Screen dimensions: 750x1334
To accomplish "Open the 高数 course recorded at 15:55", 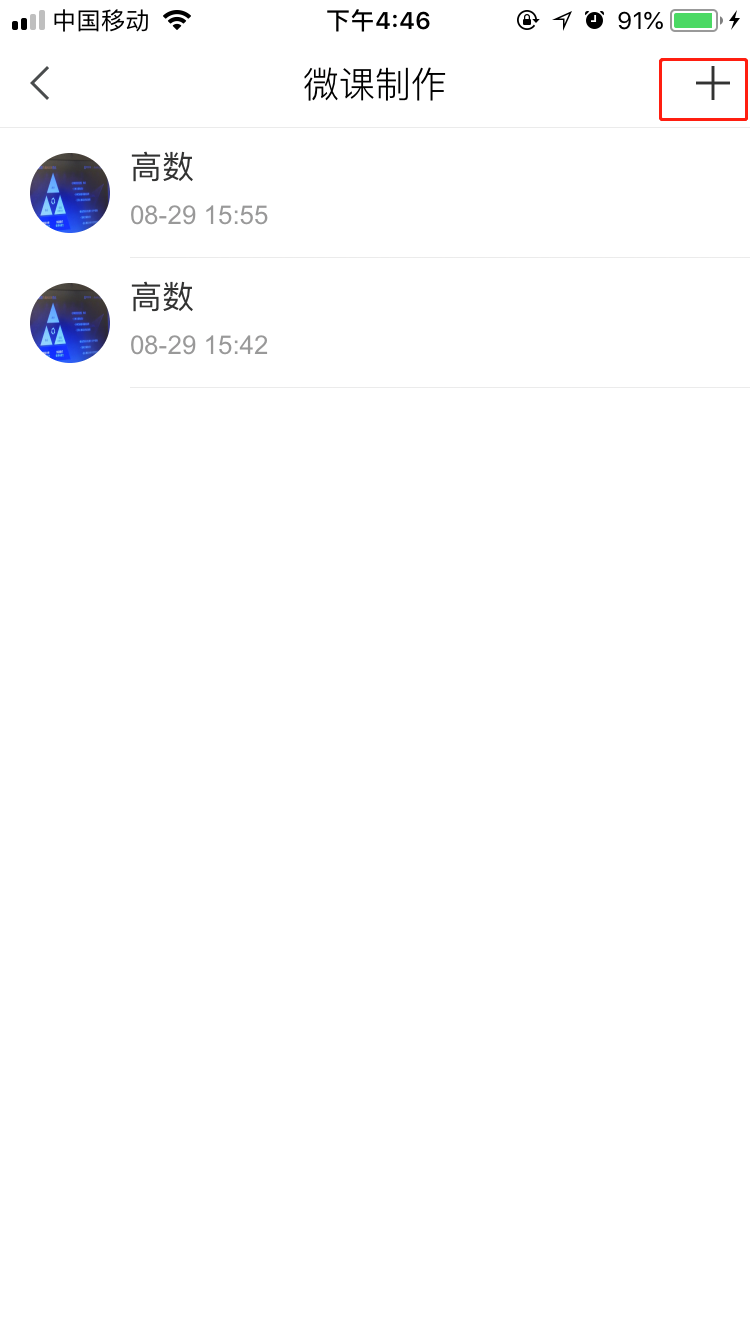I will coord(375,192).
